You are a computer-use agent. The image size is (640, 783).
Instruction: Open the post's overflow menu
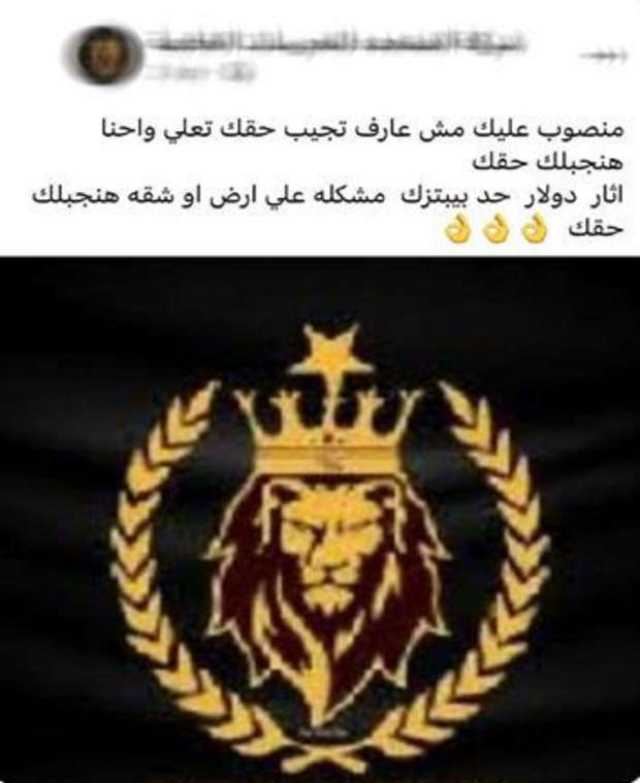coord(603,57)
